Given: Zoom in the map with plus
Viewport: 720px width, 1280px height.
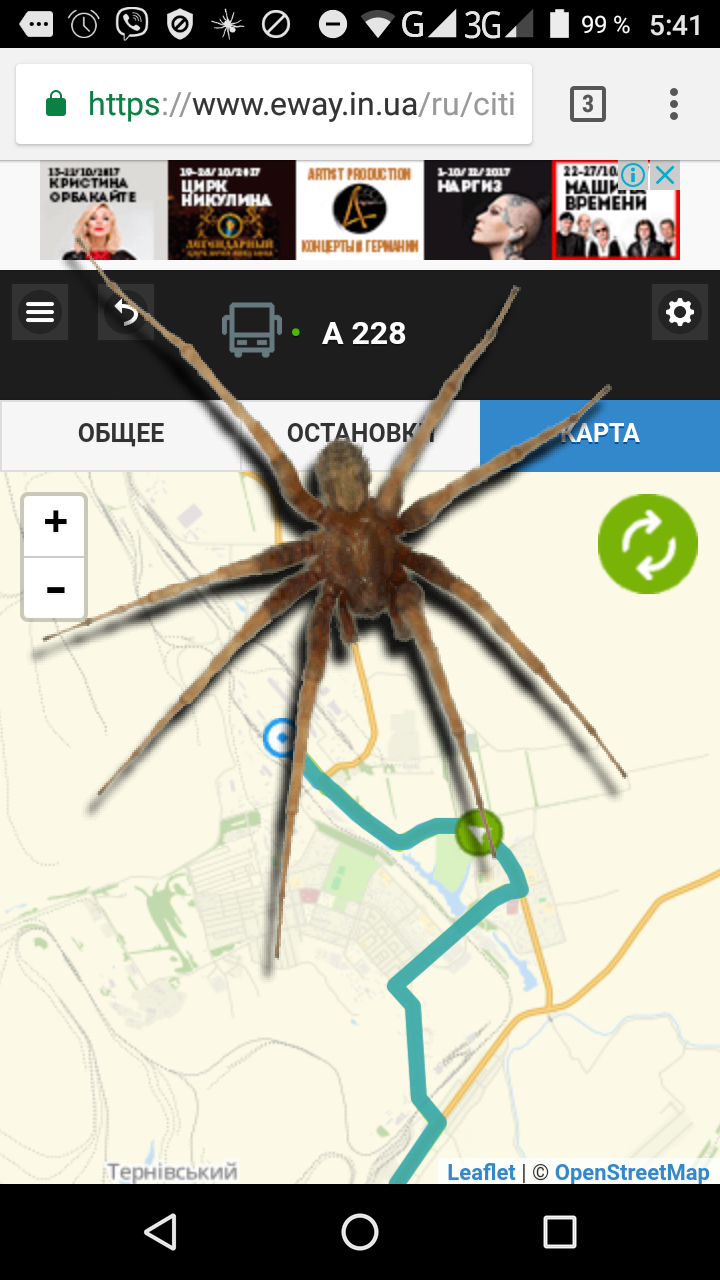Looking at the screenshot, I should click(x=55, y=524).
